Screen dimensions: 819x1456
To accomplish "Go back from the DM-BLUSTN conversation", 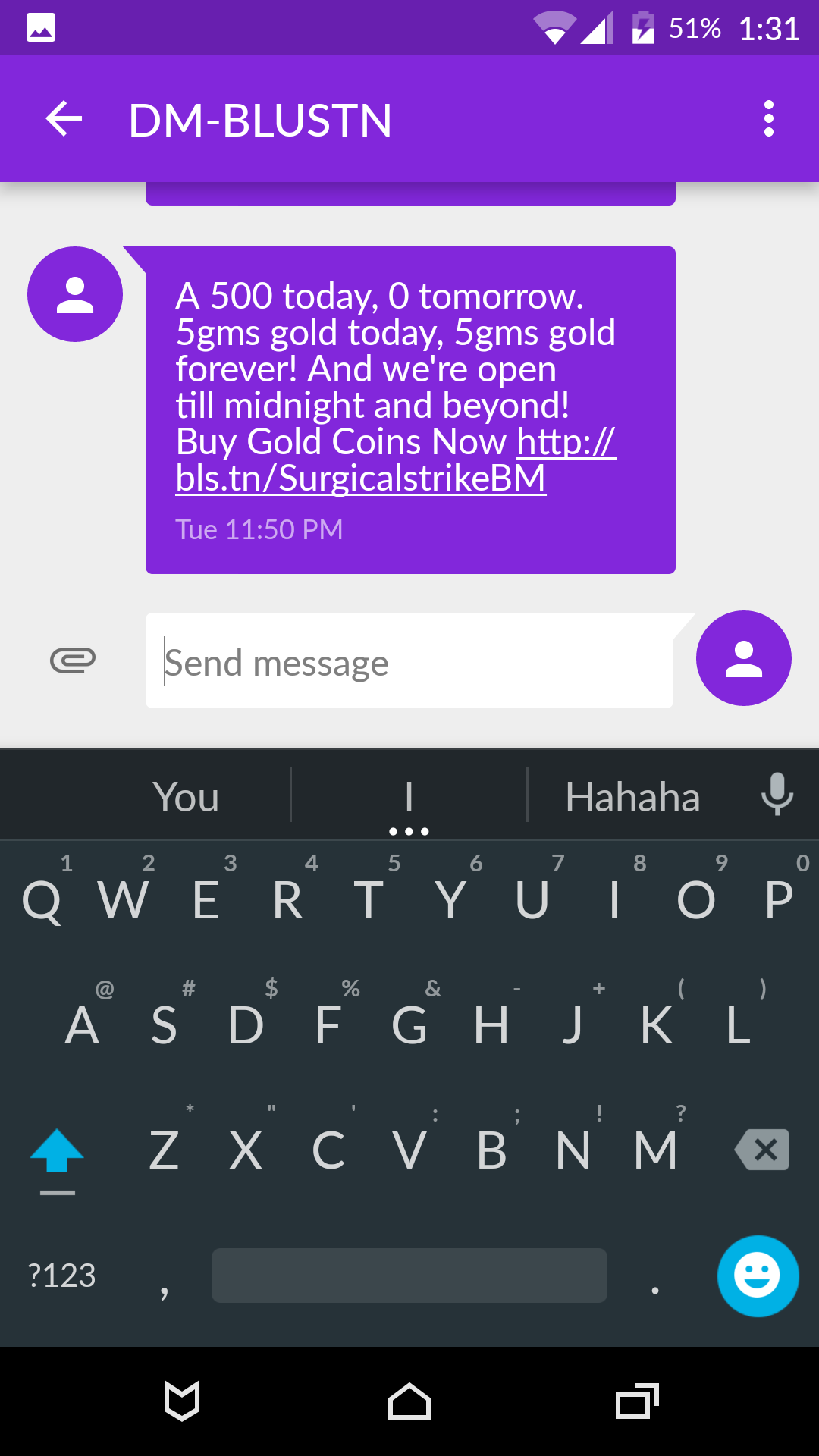I will (x=64, y=119).
